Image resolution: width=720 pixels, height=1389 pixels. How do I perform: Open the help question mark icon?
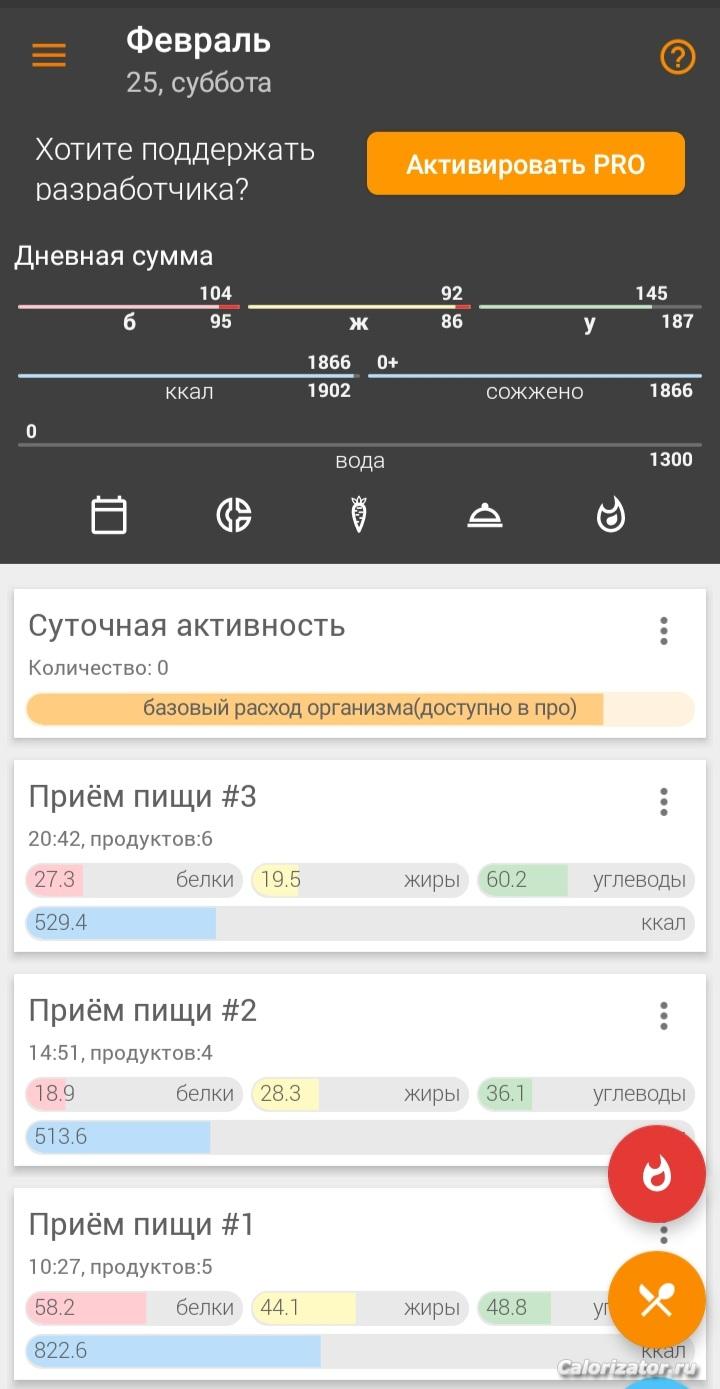point(677,58)
